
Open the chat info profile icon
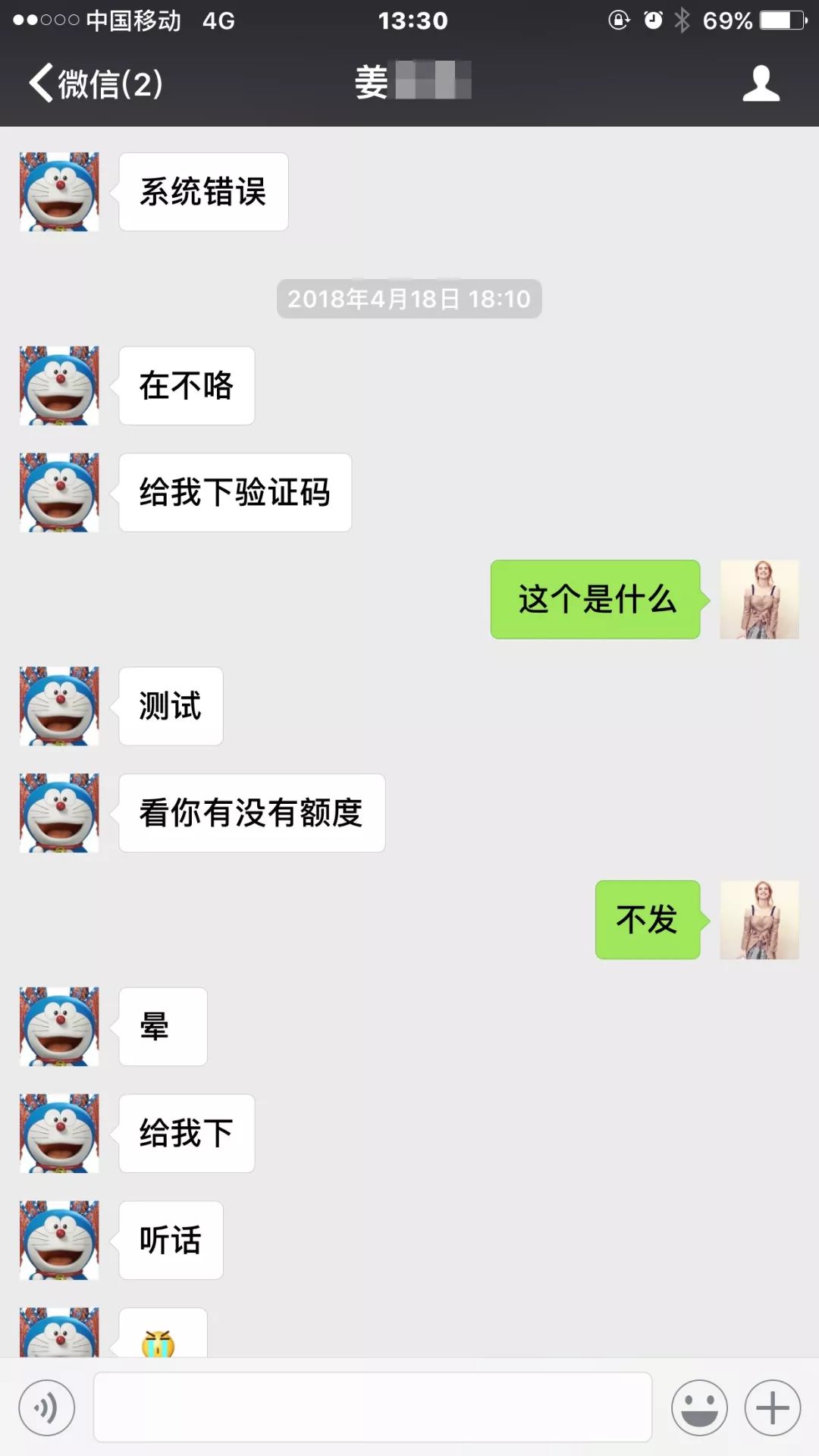[x=761, y=83]
